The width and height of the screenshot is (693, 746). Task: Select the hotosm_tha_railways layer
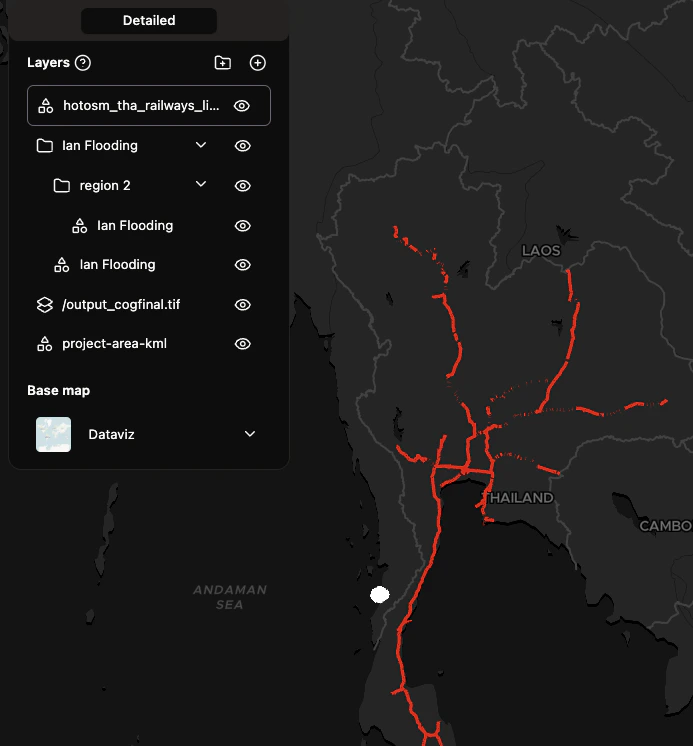tap(140, 105)
